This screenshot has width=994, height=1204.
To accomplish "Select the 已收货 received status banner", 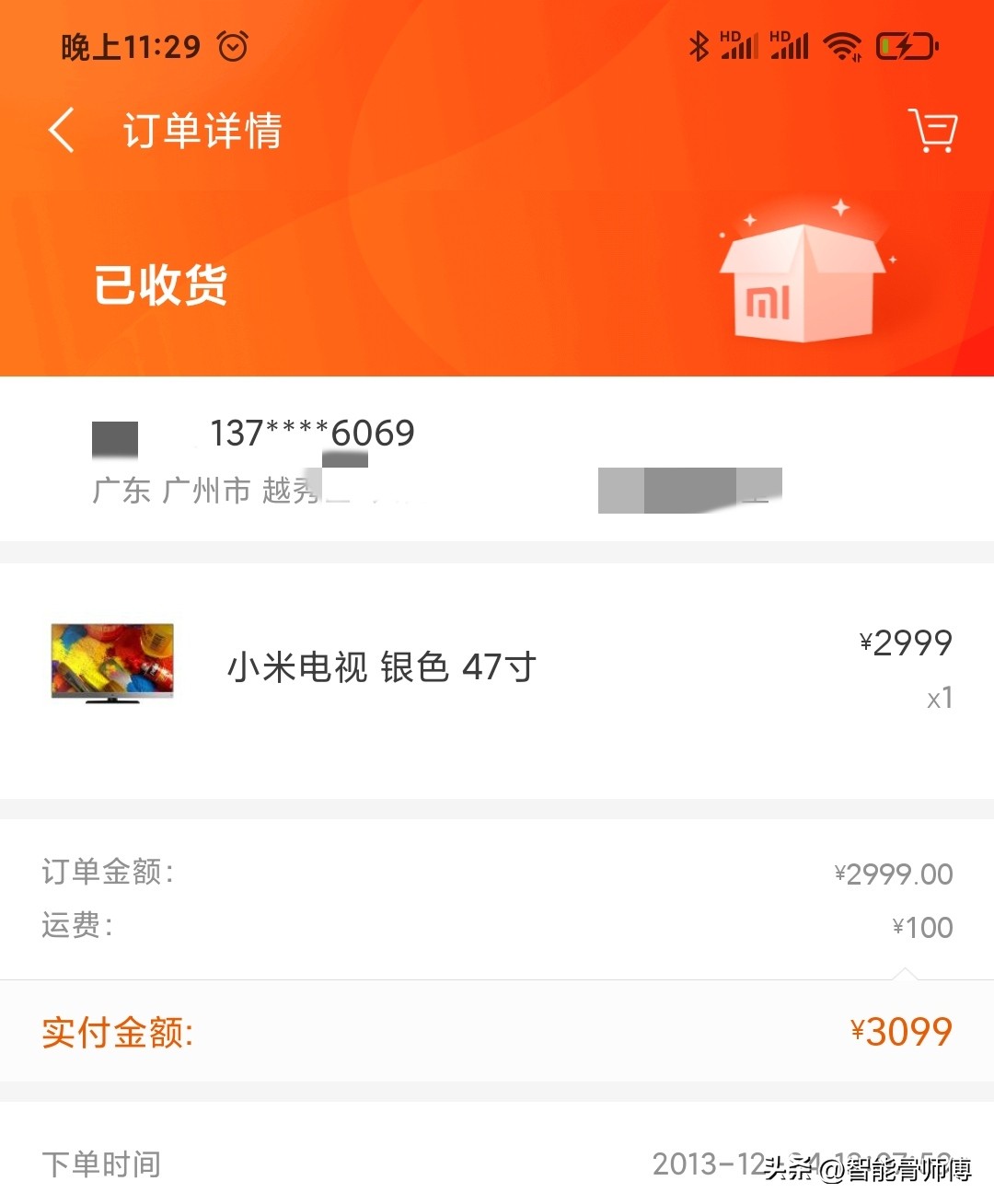I will click(x=162, y=286).
